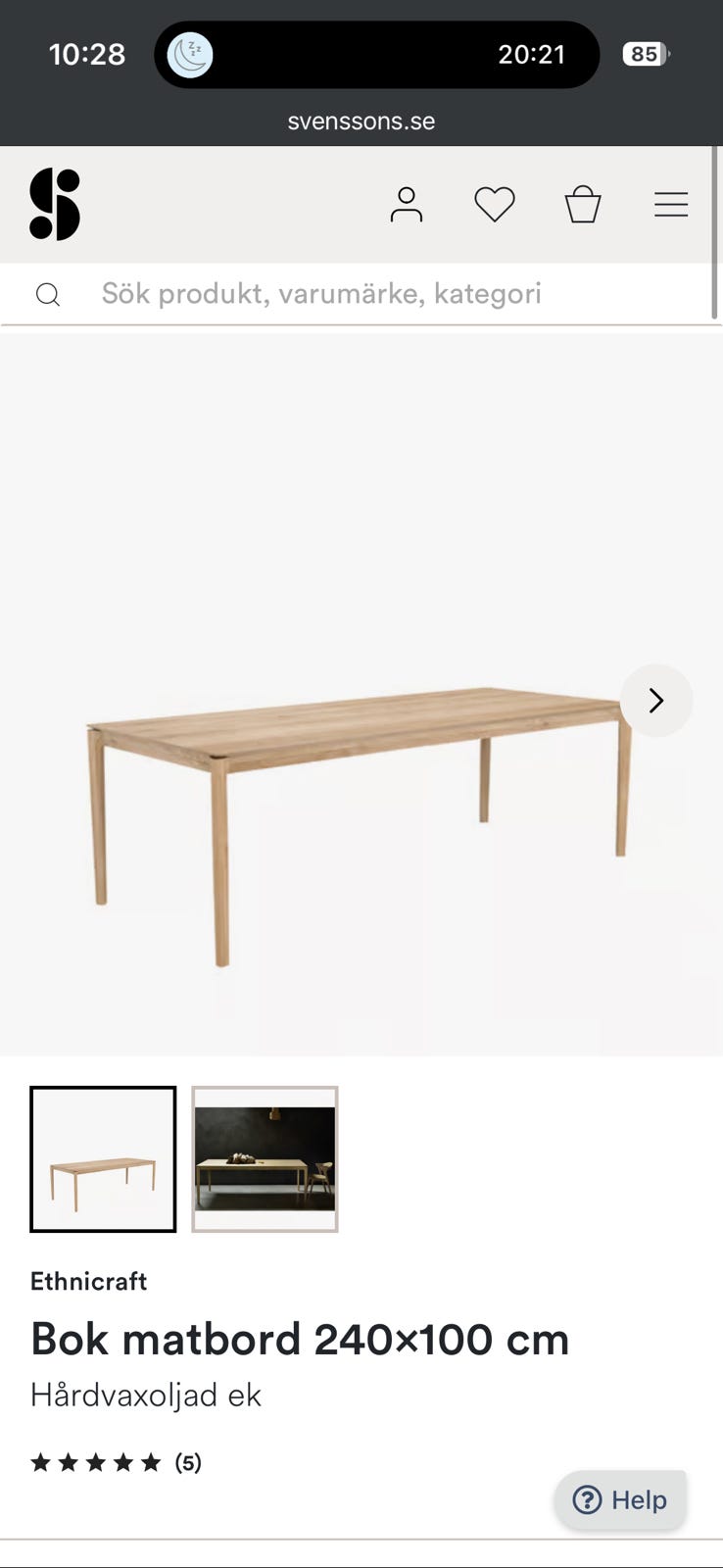Tap the svenssons.se address bar
This screenshot has width=723, height=1568.
361,122
